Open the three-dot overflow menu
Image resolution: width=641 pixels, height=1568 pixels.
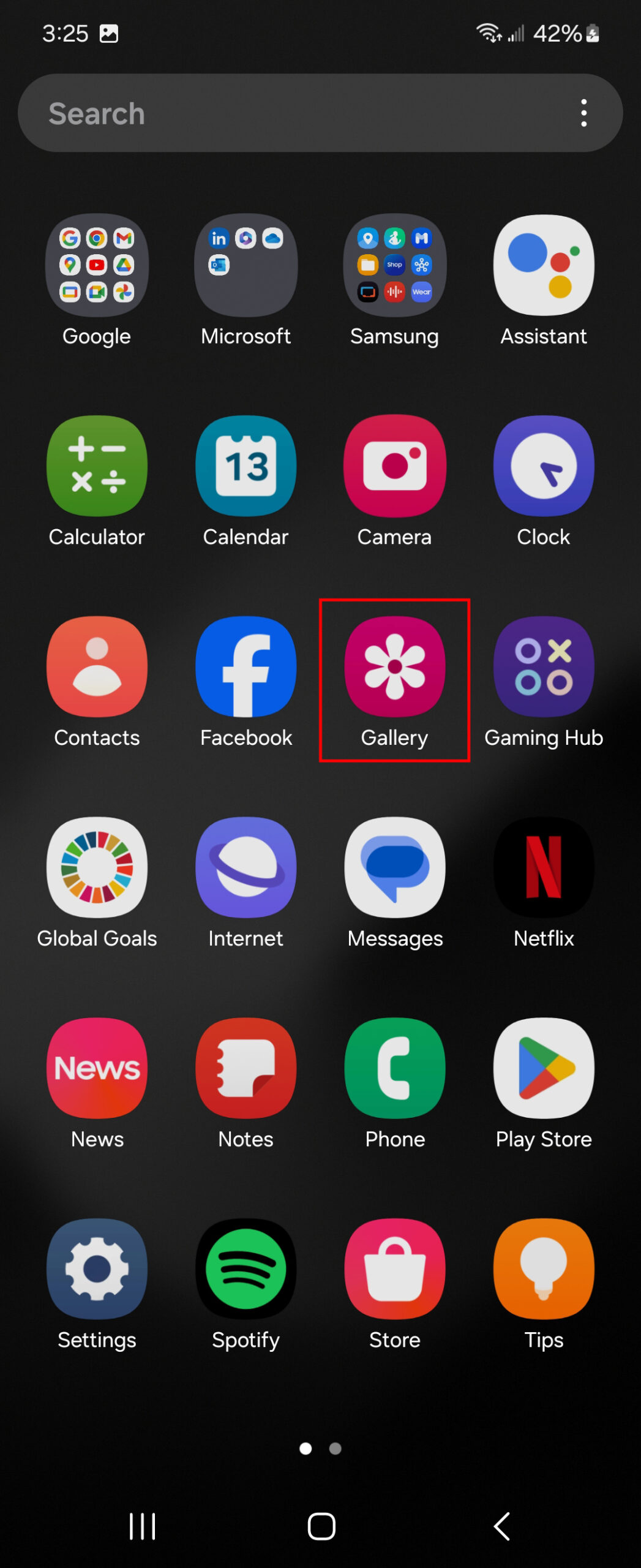click(583, 113)
